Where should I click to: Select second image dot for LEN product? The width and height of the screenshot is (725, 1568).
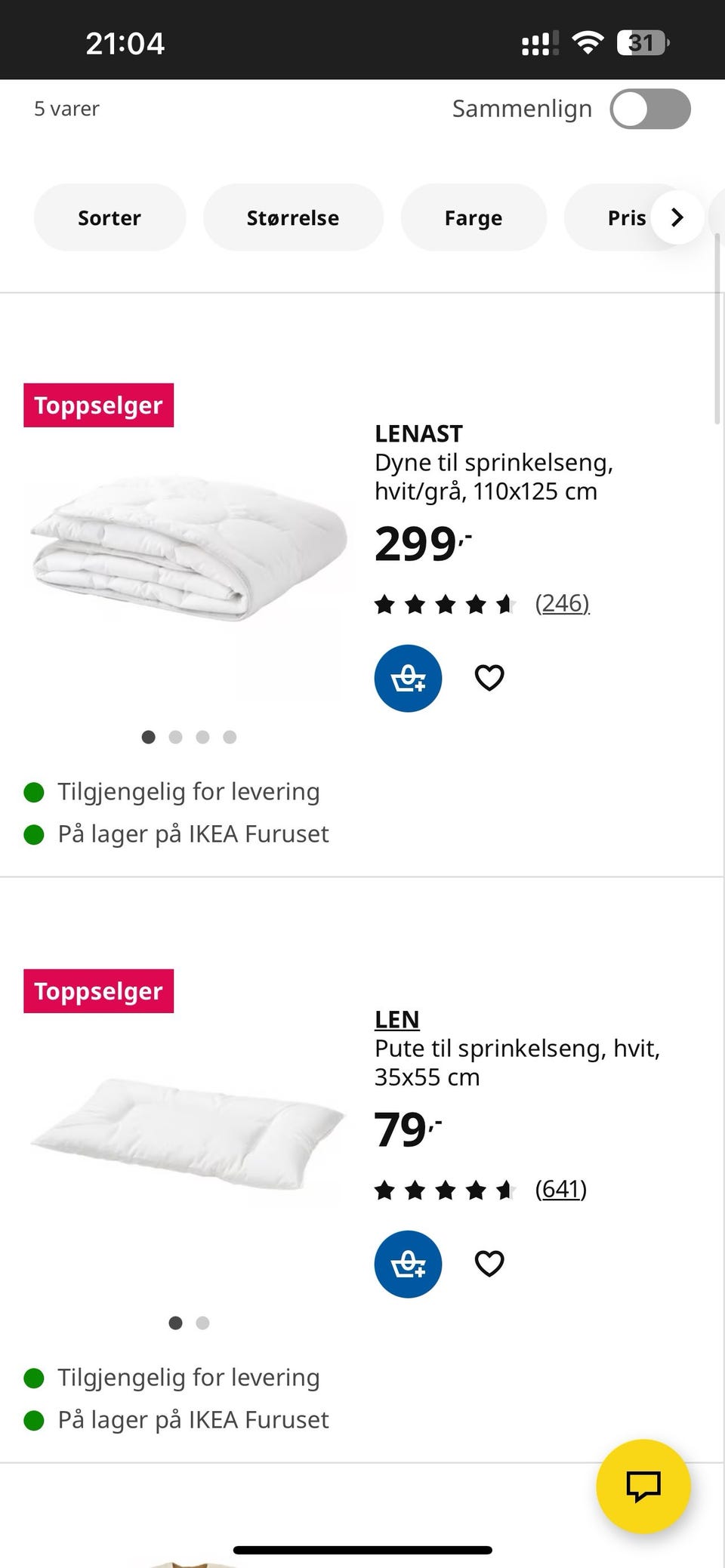click(202, 1323)
